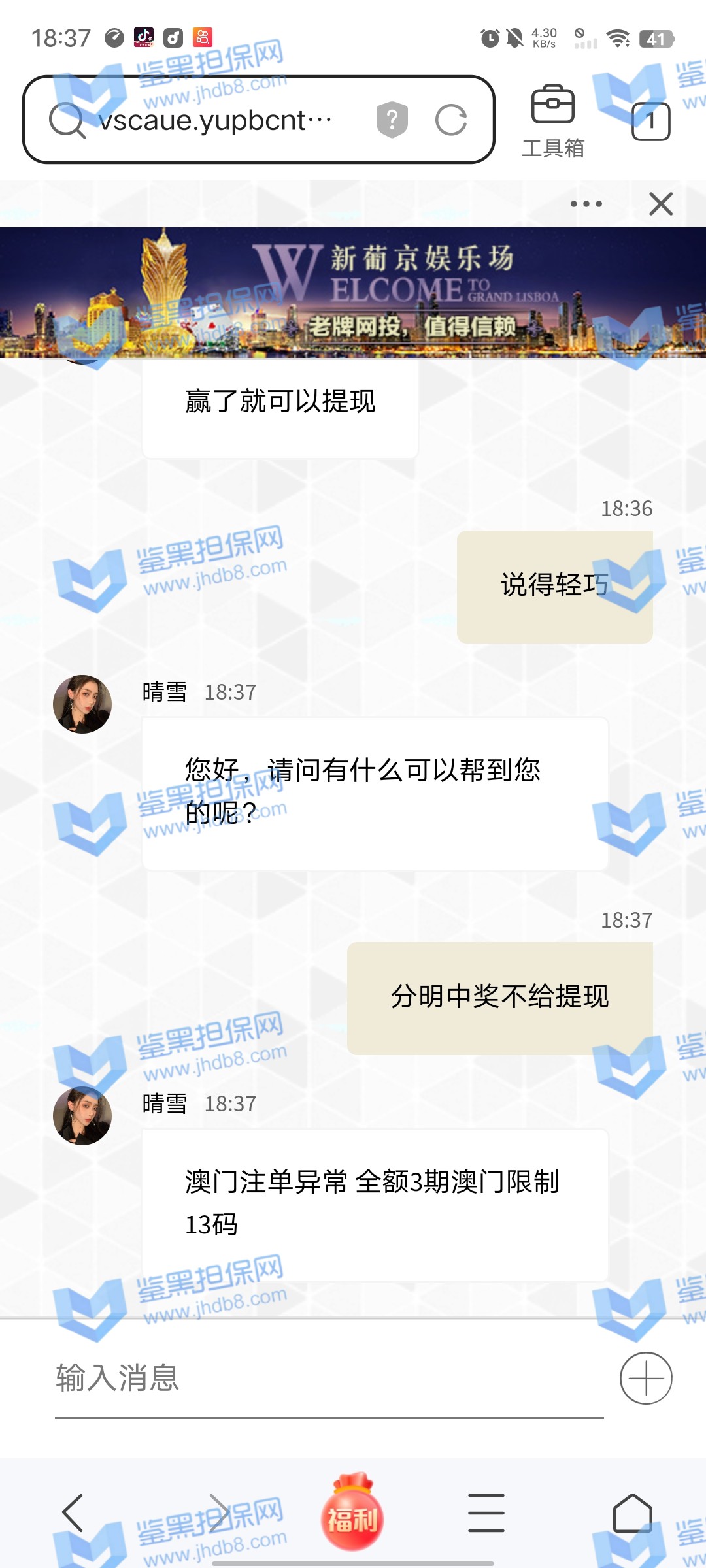706x1568 pixels.
Task: Close the chat window
Action: click(661, 204)
